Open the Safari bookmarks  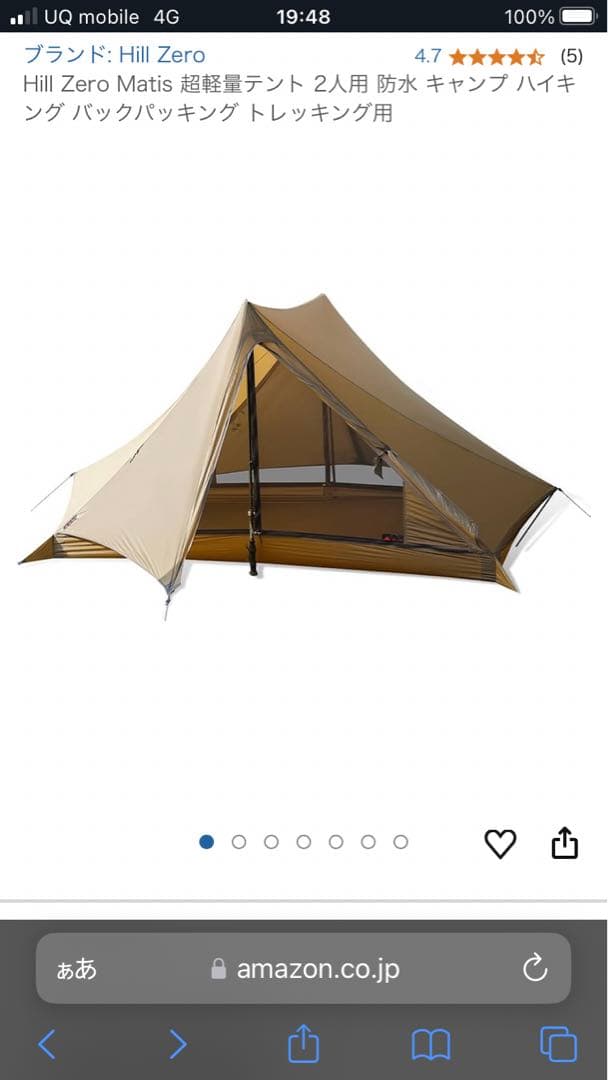click(431, 1044)
